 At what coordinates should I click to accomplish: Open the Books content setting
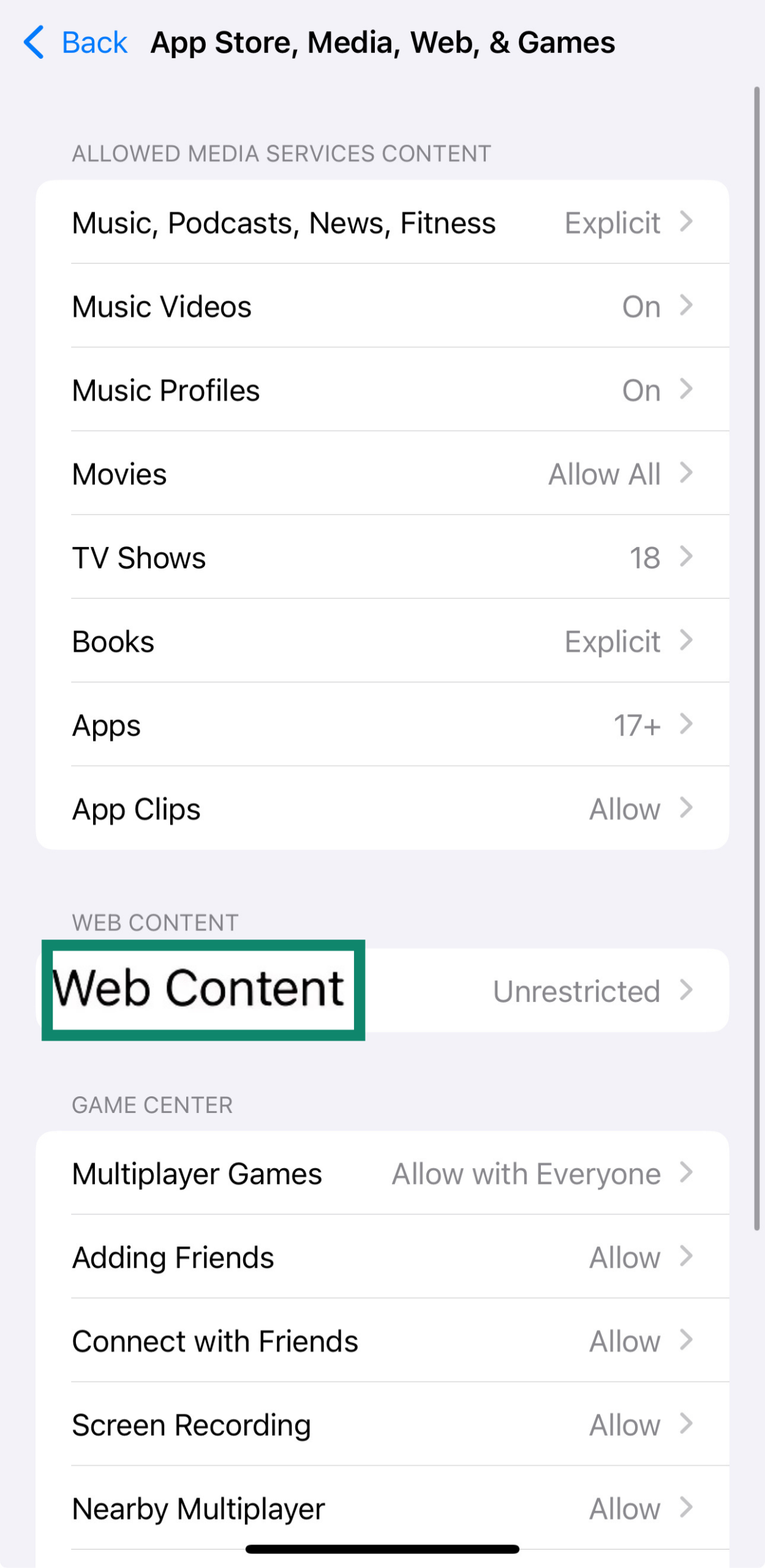tap(382, 641)
